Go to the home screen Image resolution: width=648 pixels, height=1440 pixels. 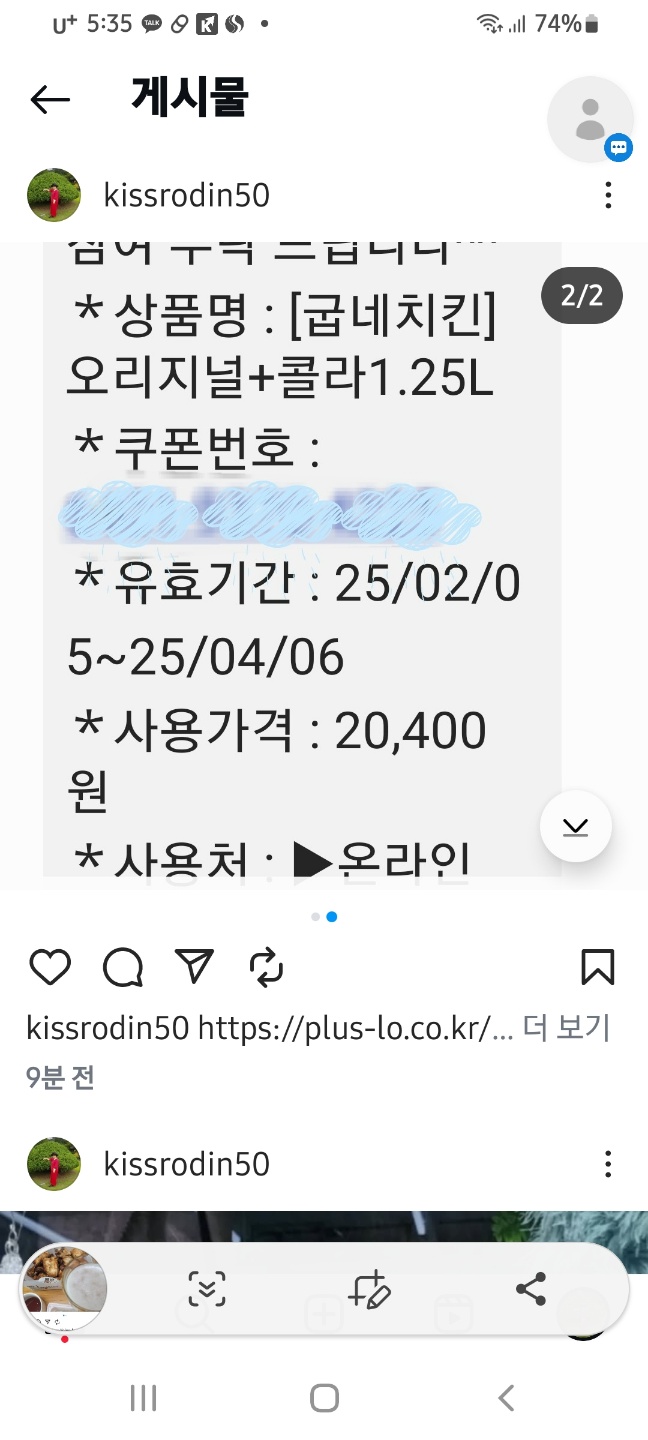point(324,1398)
